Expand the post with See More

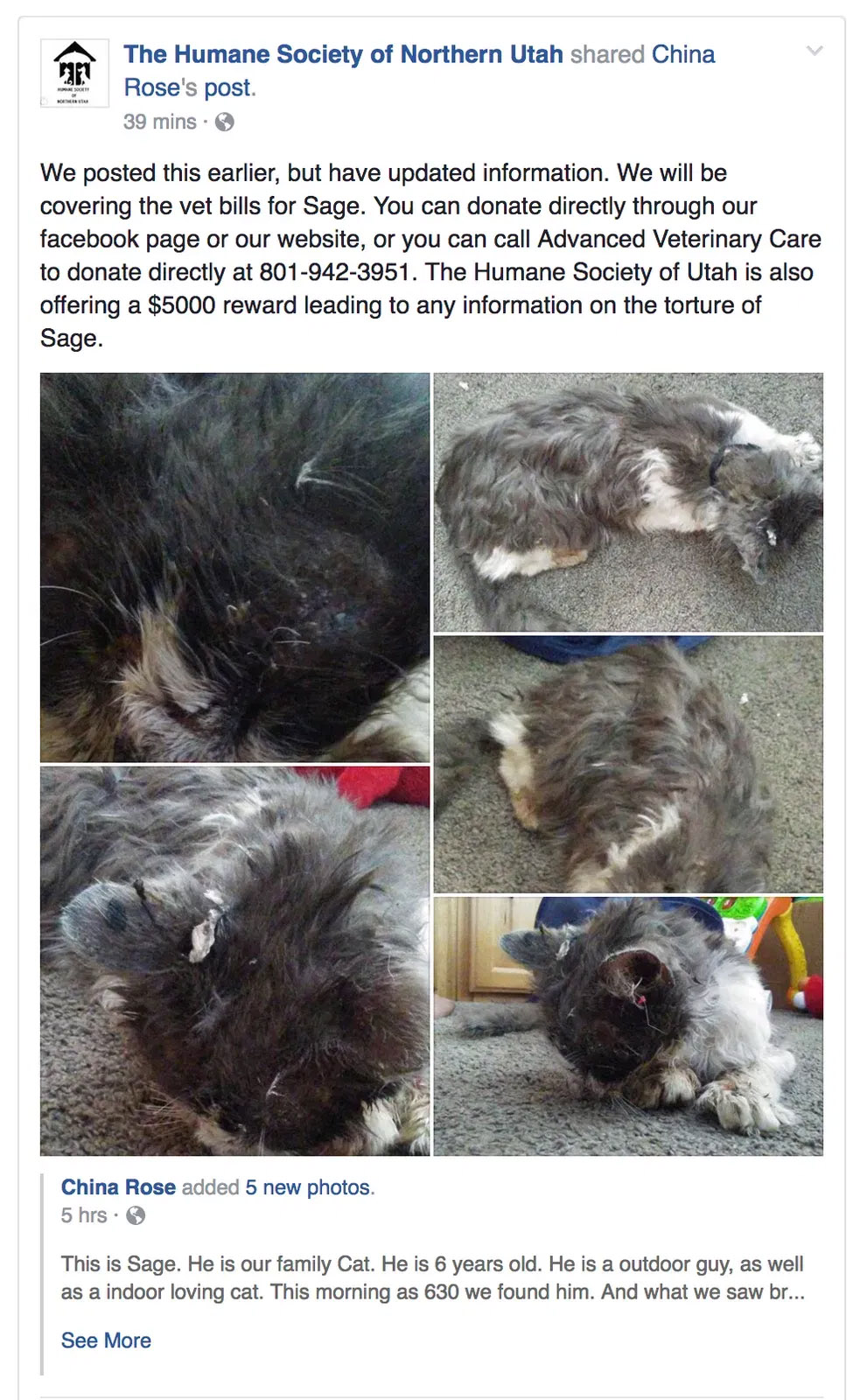[x=106, y=1340]
